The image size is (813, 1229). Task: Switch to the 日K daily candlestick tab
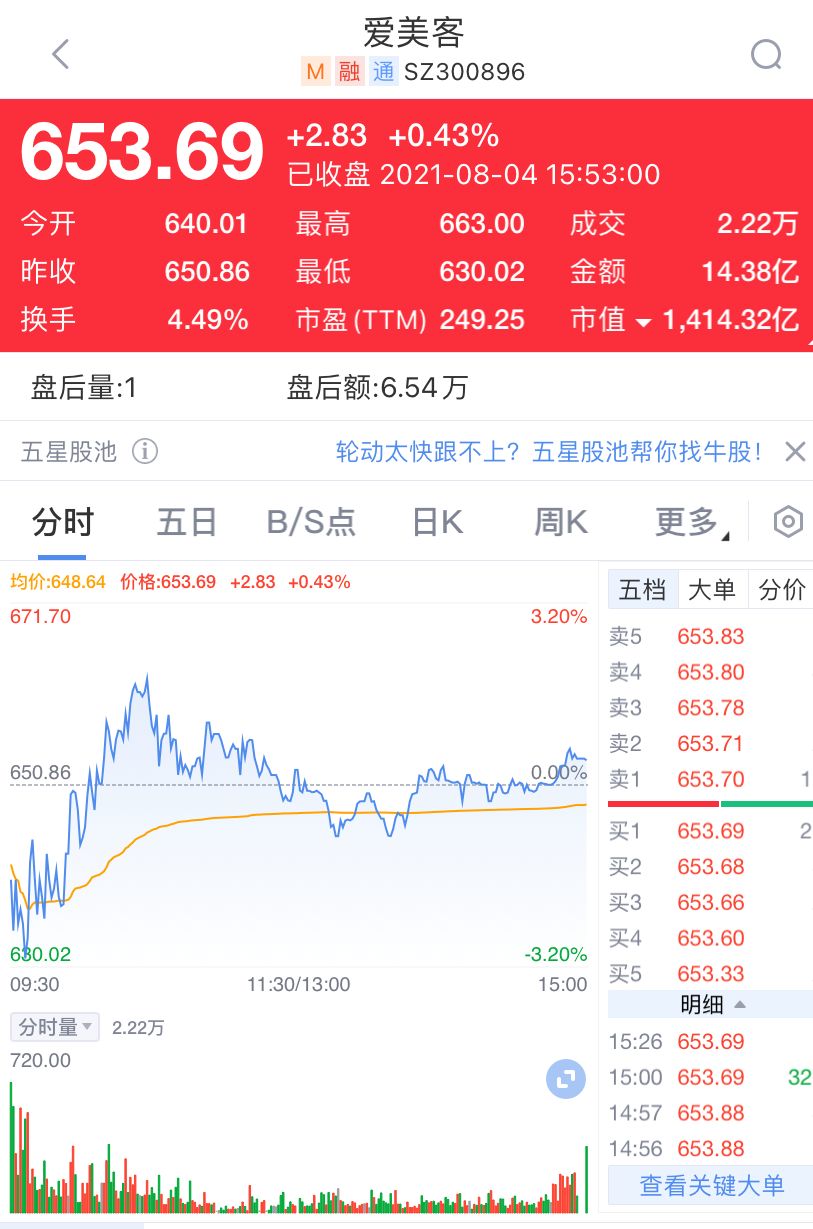coord(435,521)
